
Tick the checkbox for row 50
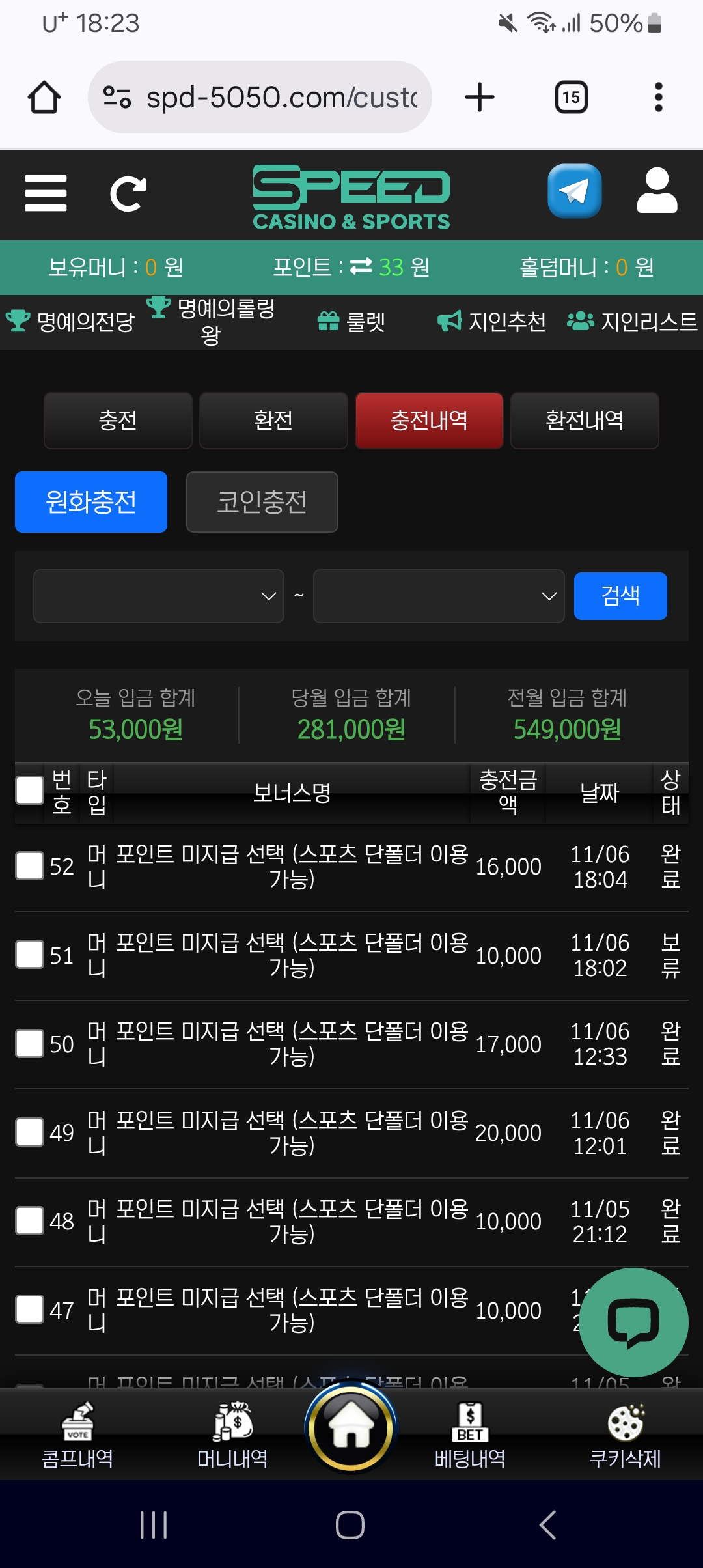click(29, 1044)
